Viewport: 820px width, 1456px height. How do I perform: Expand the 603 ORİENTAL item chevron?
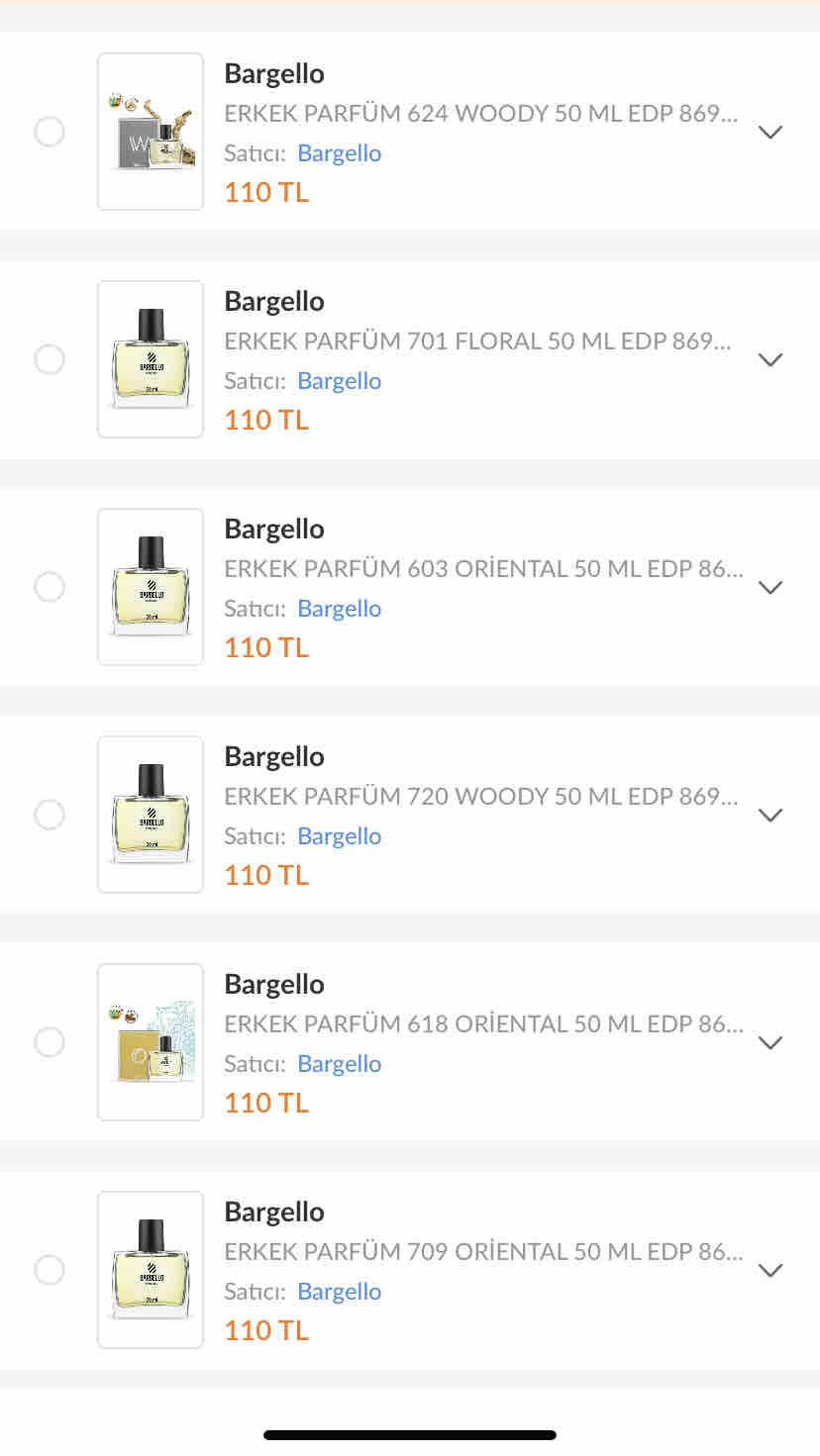[x=770, y=588]
